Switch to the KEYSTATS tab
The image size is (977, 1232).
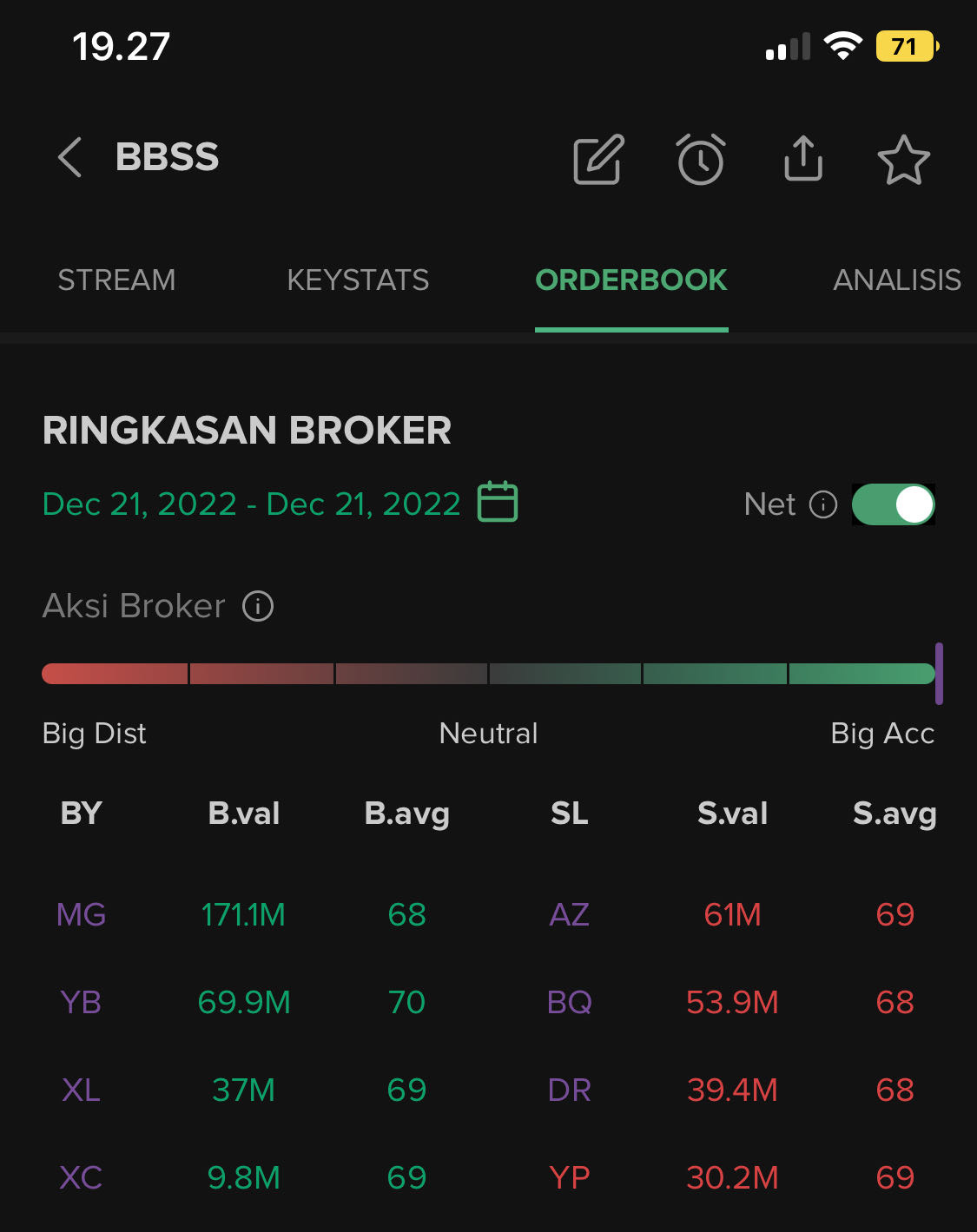coord(358,280)
